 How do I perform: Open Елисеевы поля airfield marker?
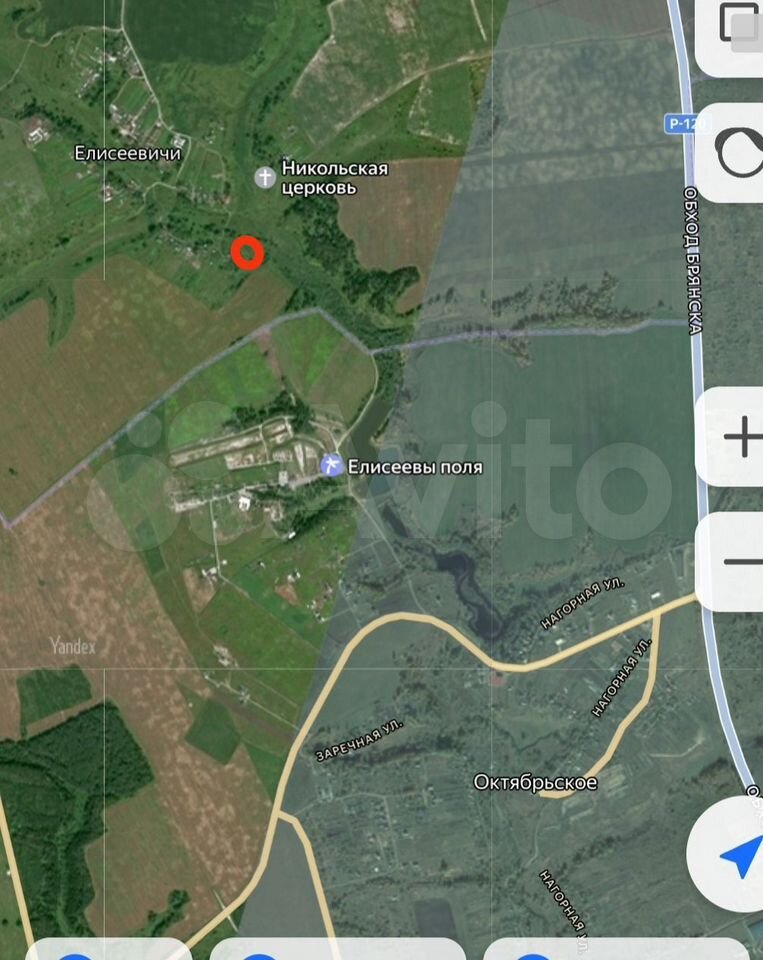click(x=332, y=465)
